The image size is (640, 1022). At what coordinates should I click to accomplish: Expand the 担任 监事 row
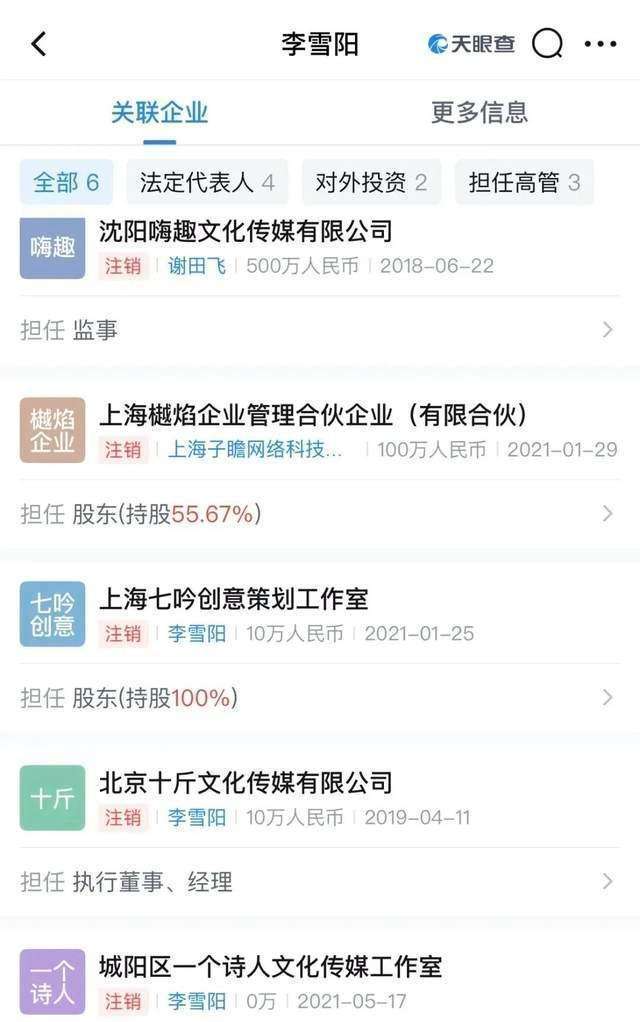pos(318,330)
